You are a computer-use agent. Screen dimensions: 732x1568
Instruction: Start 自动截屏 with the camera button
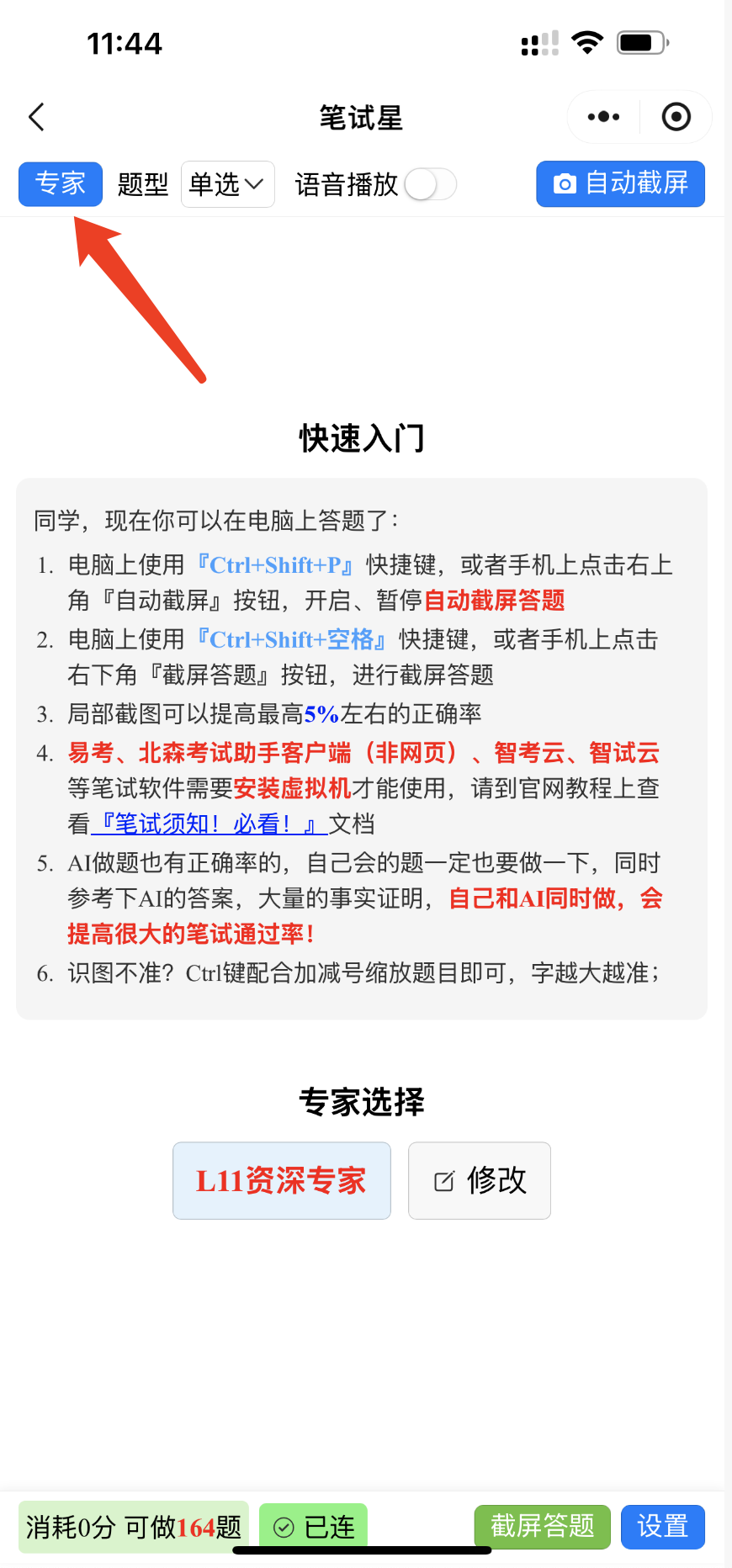click(620, 183)
